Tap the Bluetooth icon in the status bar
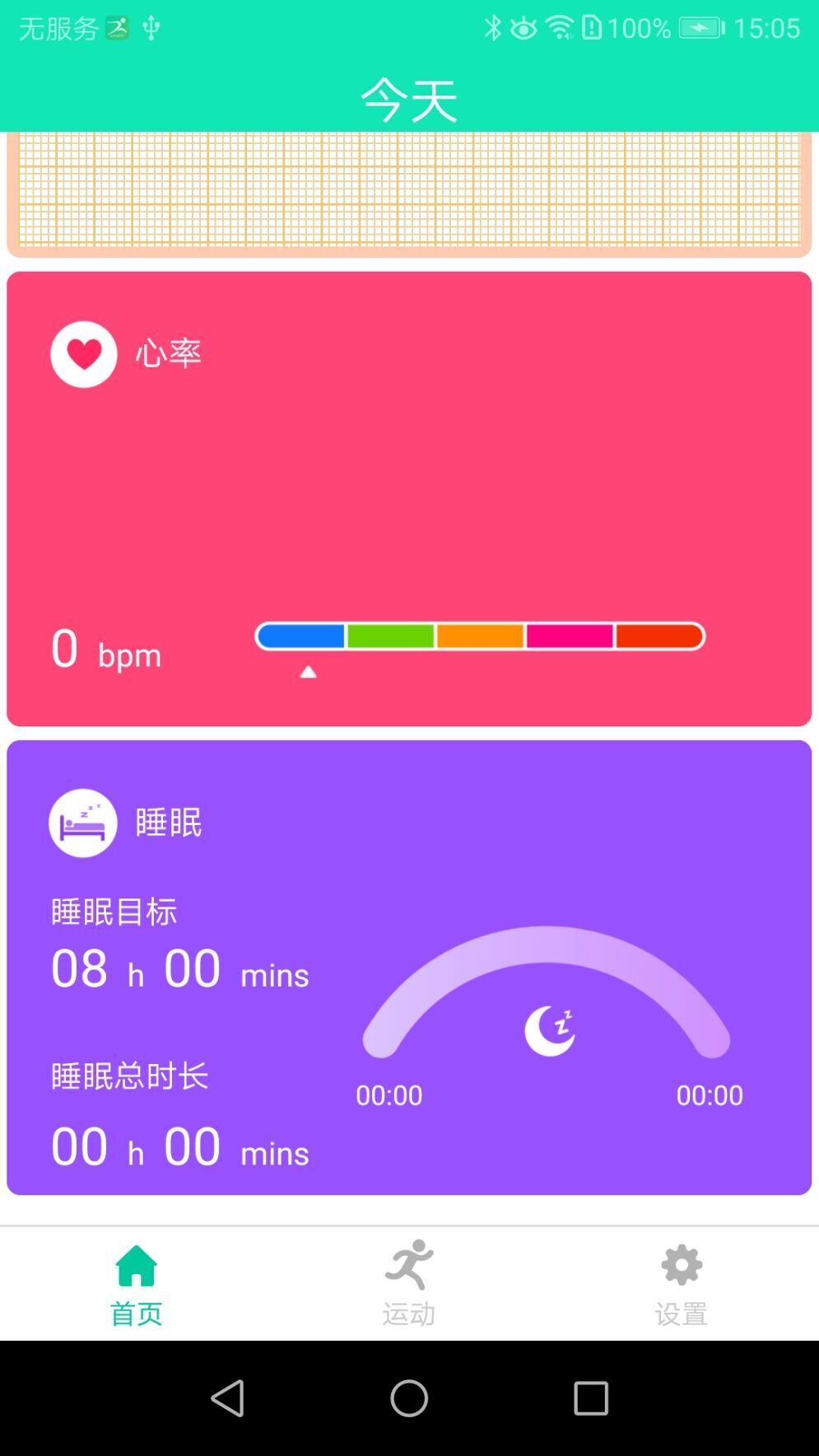Viewport: 819px width, 1456px height. 495,27
